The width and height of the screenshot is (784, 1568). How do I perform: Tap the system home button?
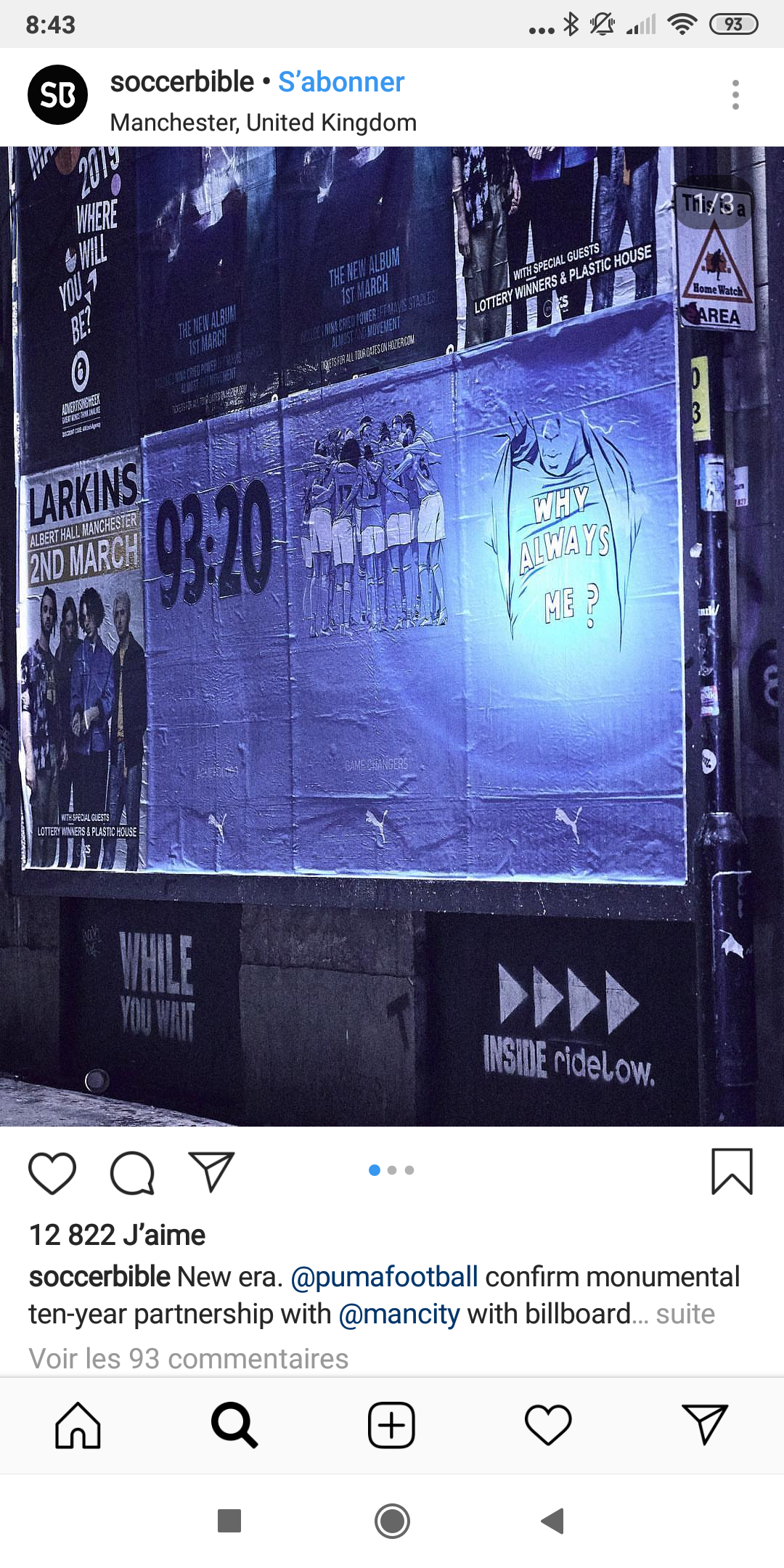(x=392, y=1521)
